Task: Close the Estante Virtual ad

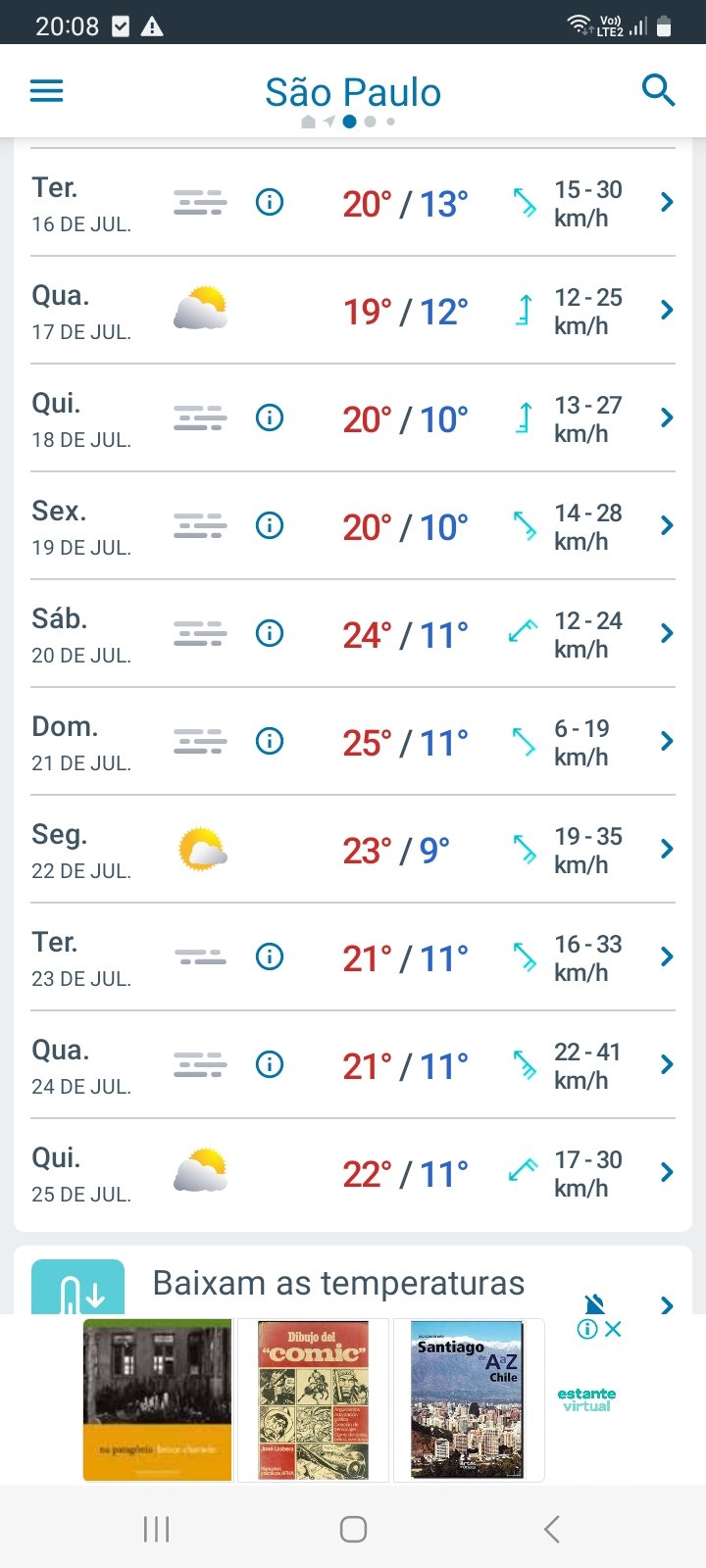Action: coord(613,1329)
